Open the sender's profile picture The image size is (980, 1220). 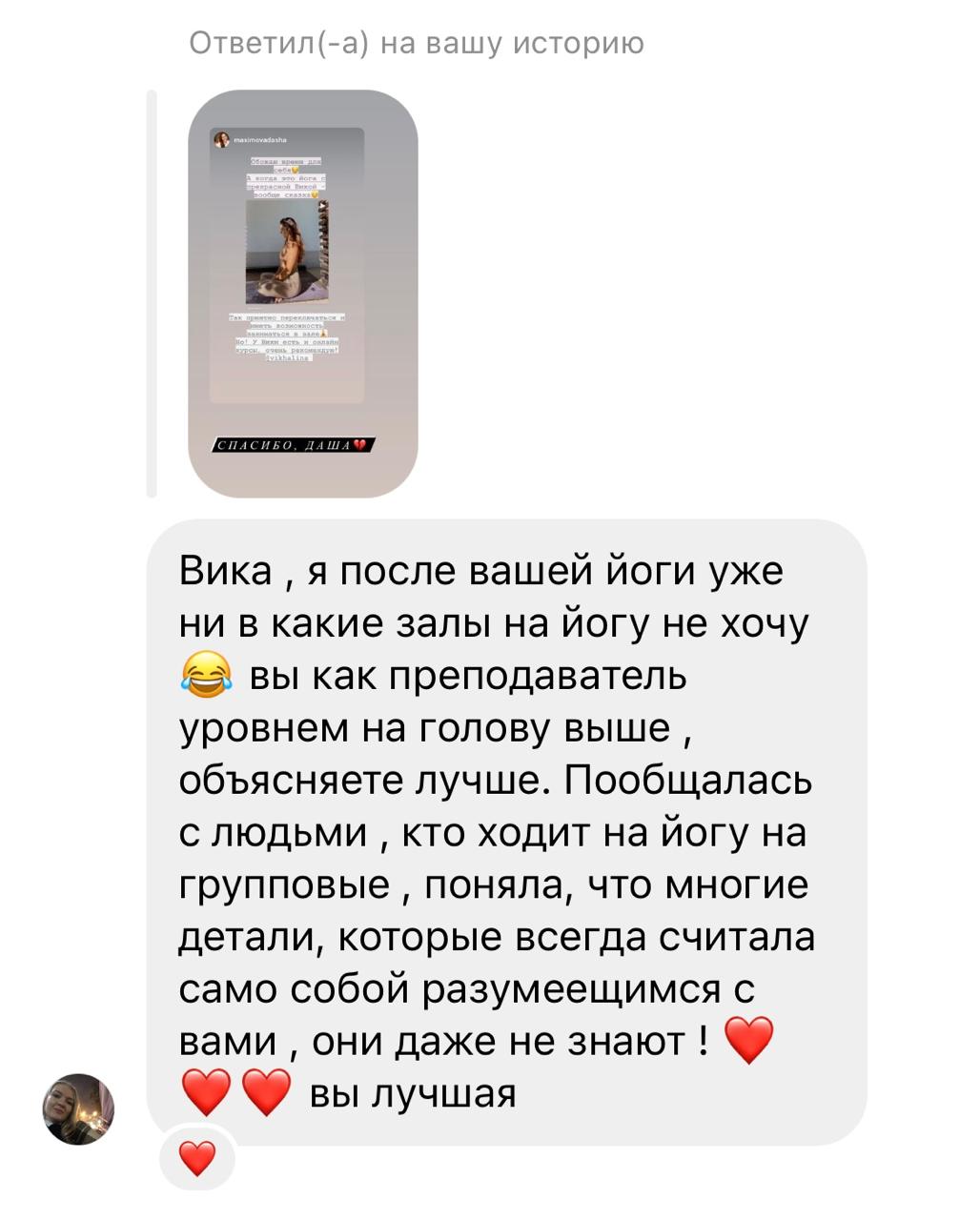coord(78,1109)
